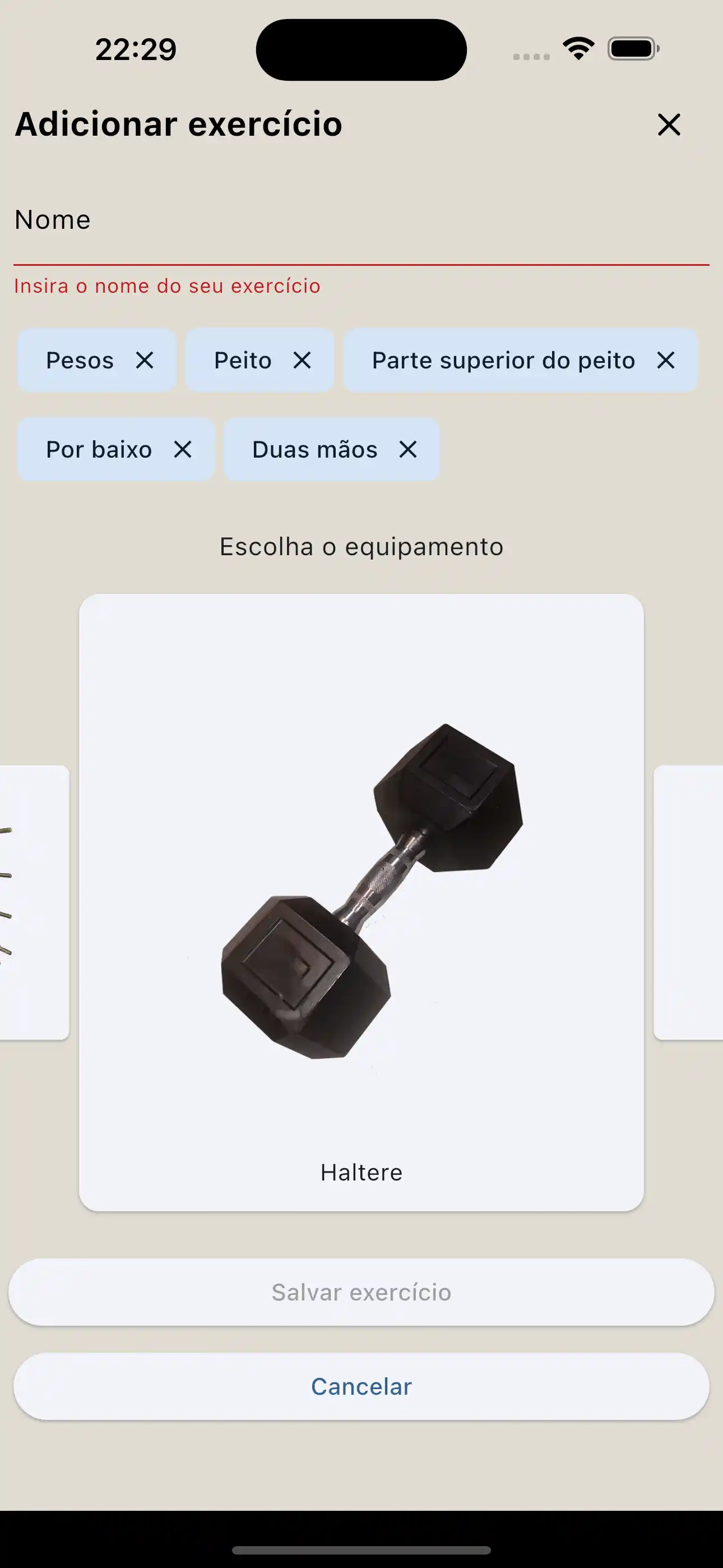Remove the "Pesos" tag
Image resolution: width=723 pixels, height=1568 pixels.
(145, 359)
